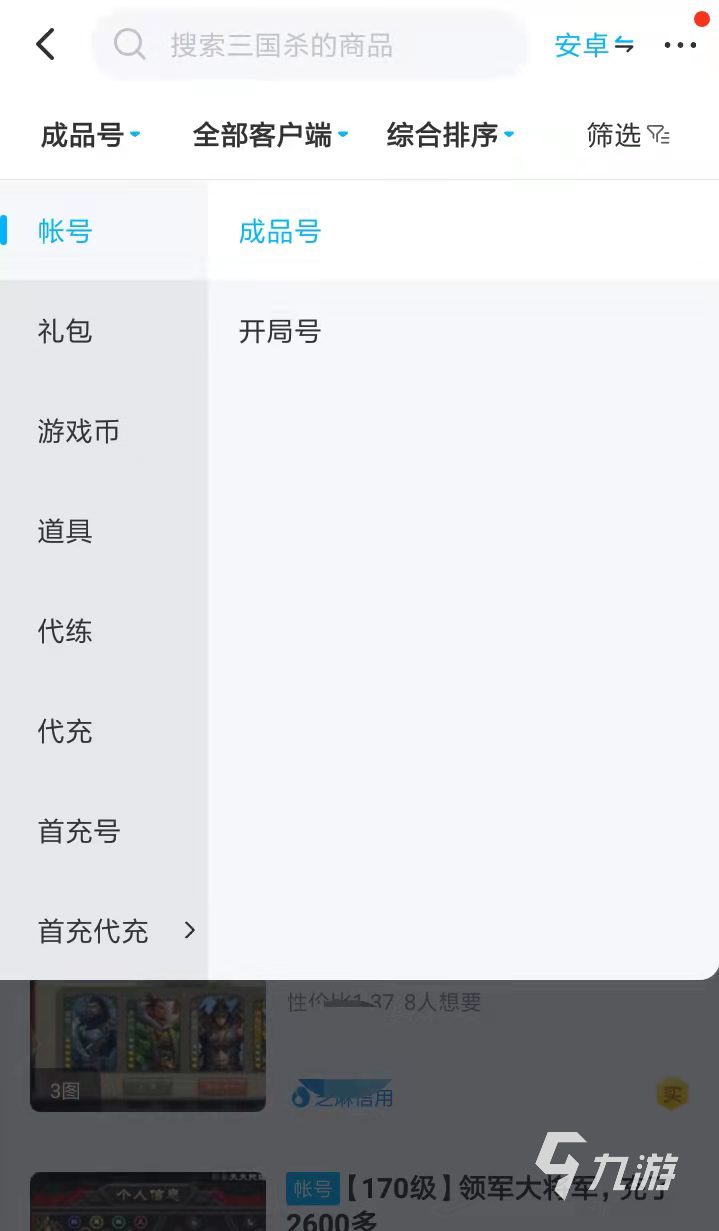Select the 礼包 category
Image resolution: width=719 pixels, height=1231 pixels.
point(66,331)
